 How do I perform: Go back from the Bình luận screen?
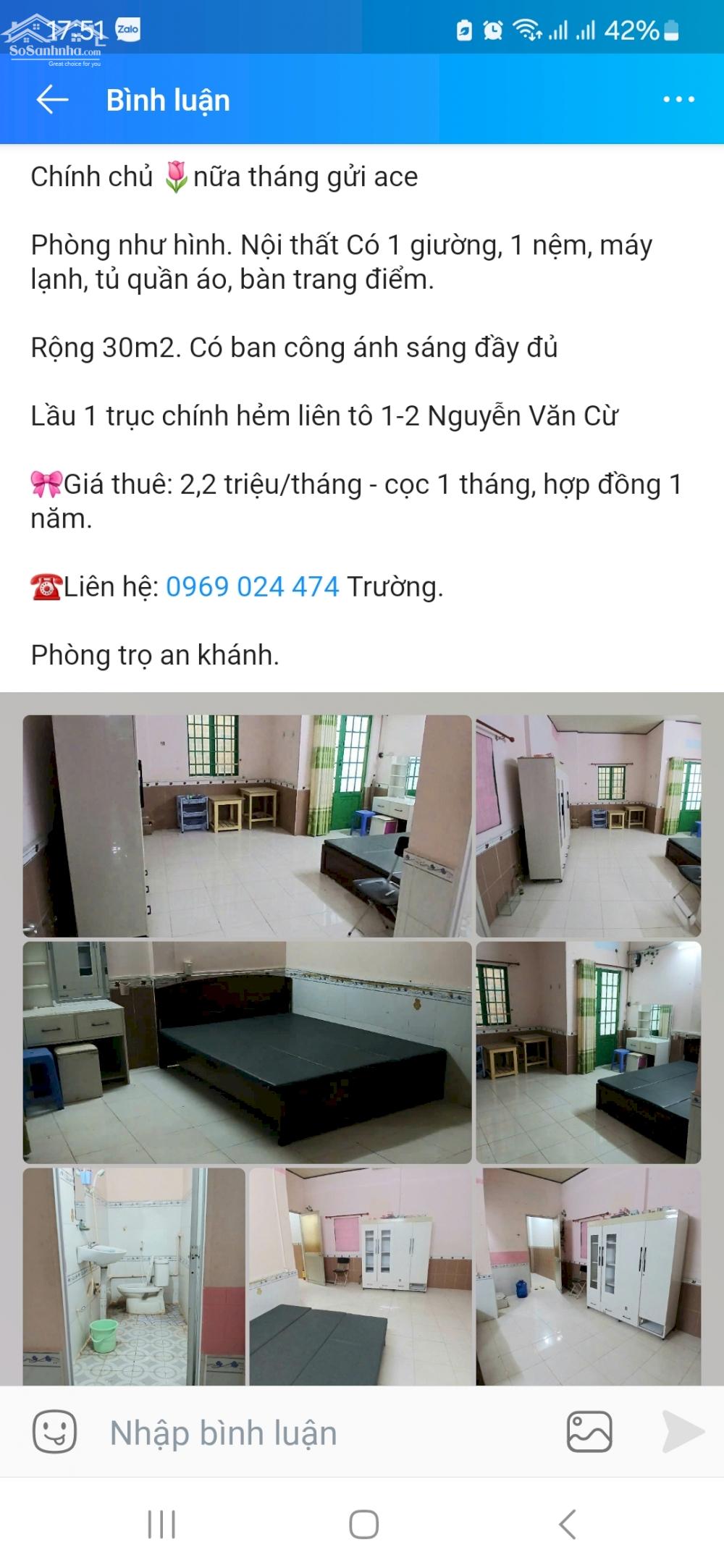tap(52, 100)
